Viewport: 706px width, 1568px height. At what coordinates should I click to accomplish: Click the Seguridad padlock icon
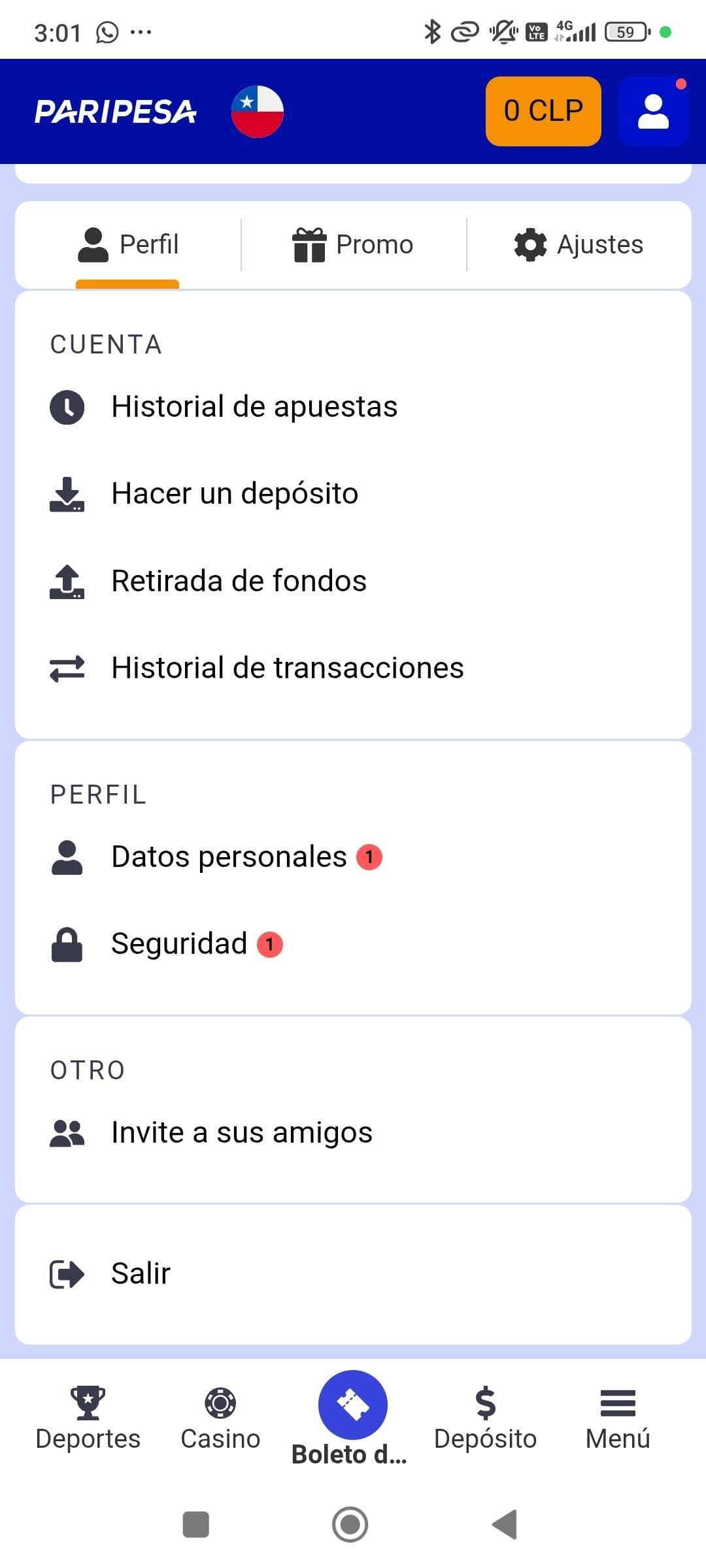pos(67,943)
